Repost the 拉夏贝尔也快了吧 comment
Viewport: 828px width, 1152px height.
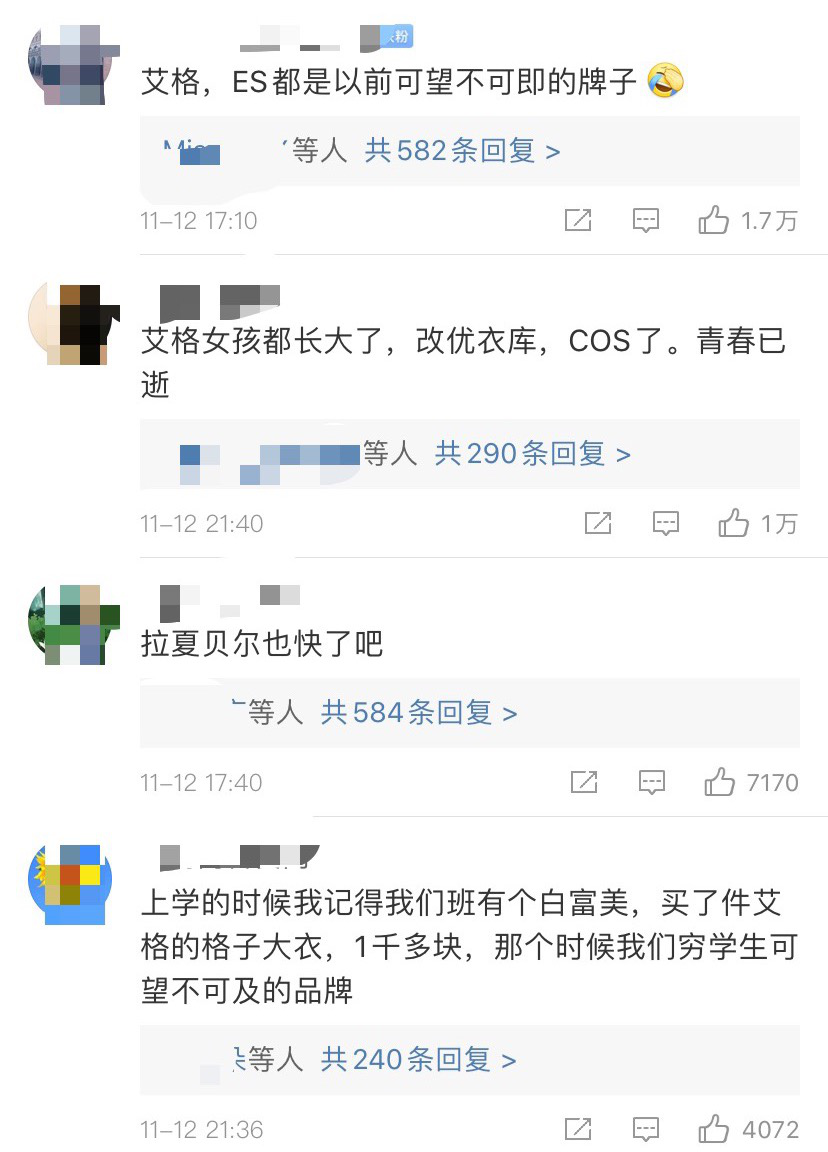point(584,782)
